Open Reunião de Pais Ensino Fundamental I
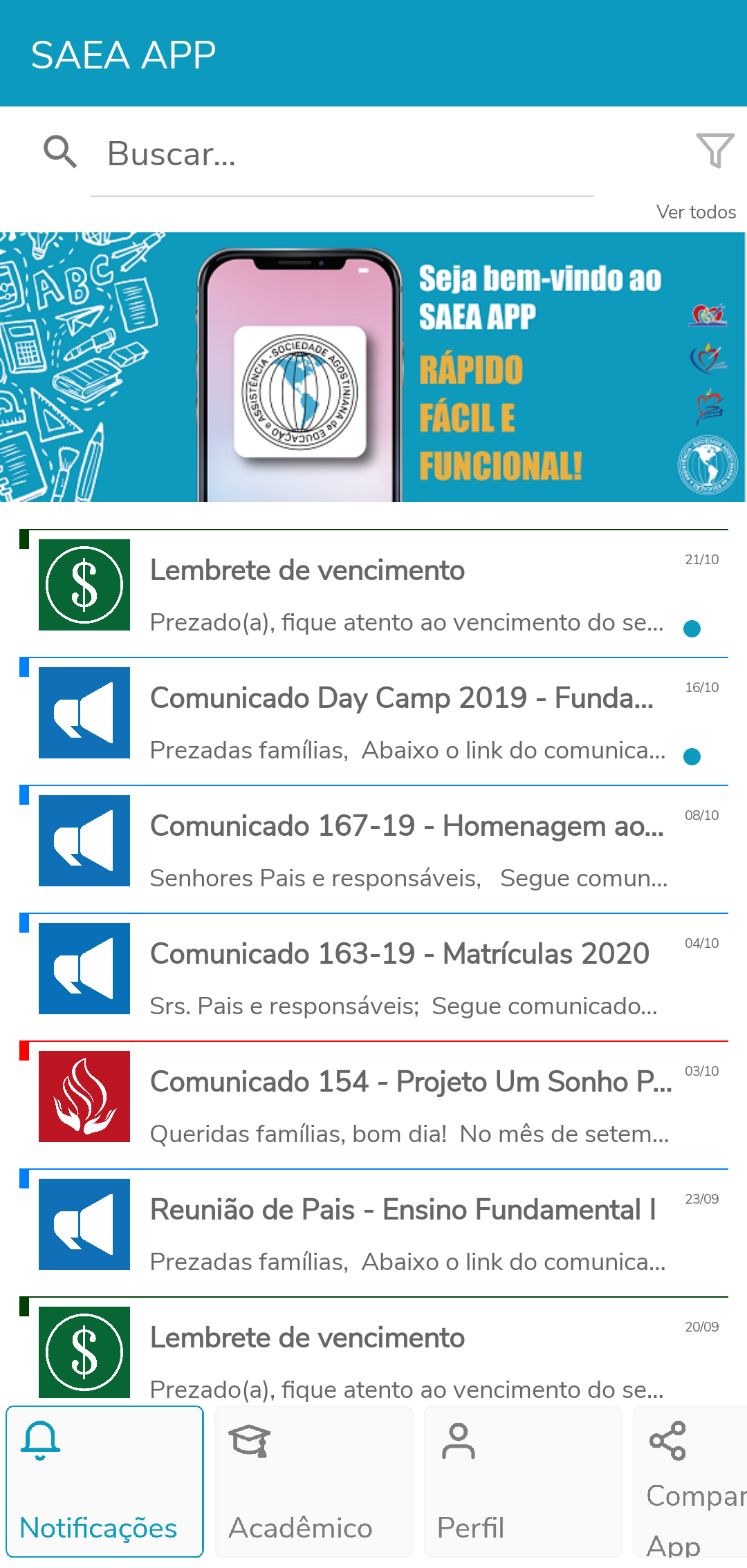Image resolution: width=747 pixels, height=1568 pixels. [373, 1233]
